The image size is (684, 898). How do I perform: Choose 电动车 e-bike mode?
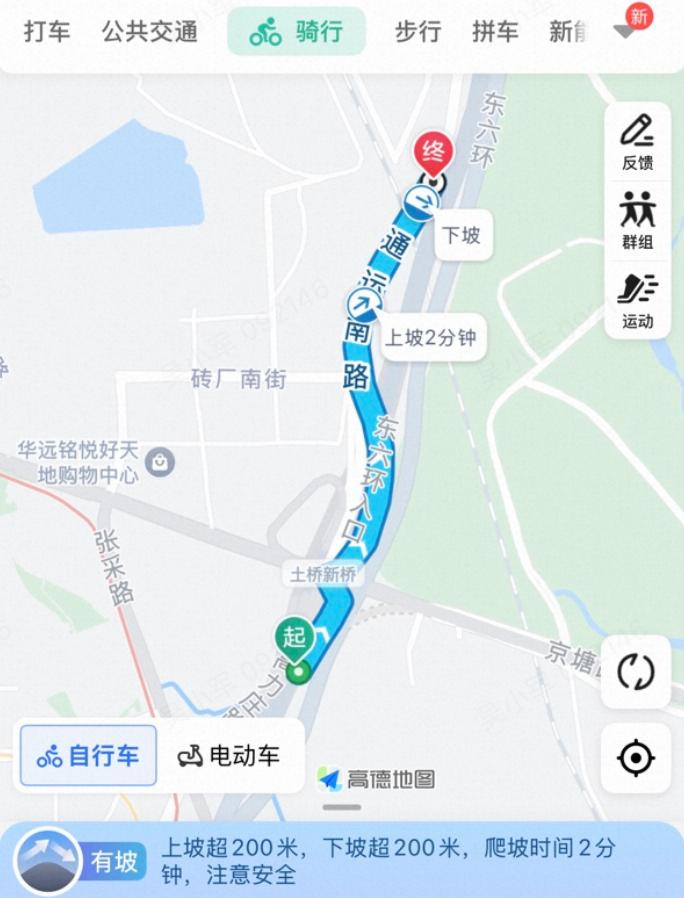229,756
